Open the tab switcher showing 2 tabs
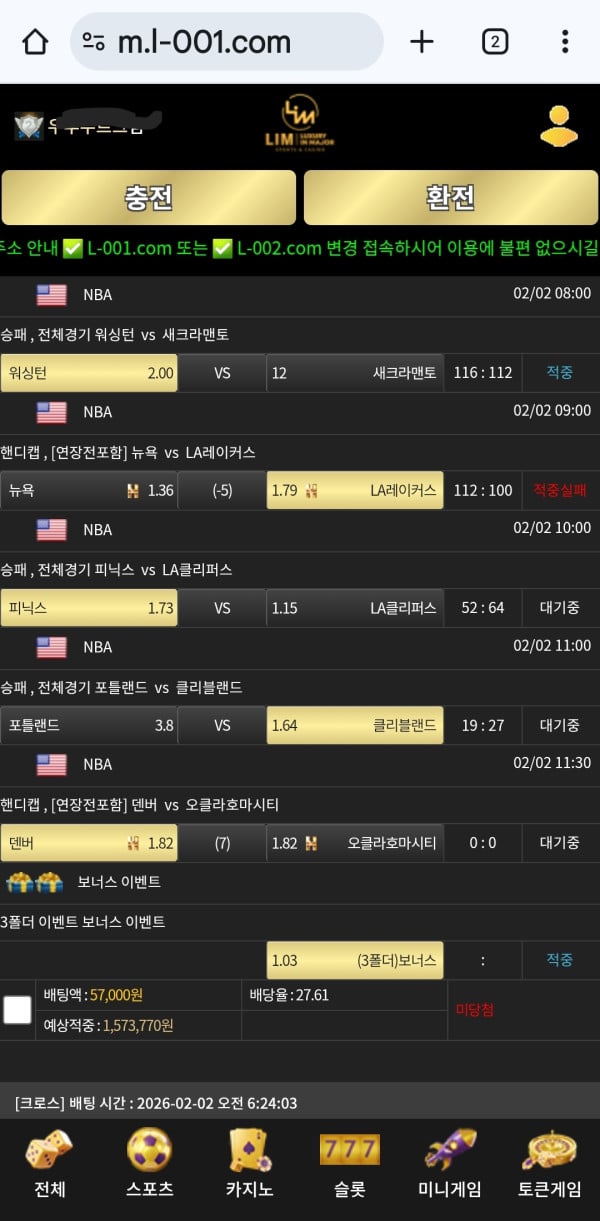Screen dimensions: 600x1221 click(494, 41)
